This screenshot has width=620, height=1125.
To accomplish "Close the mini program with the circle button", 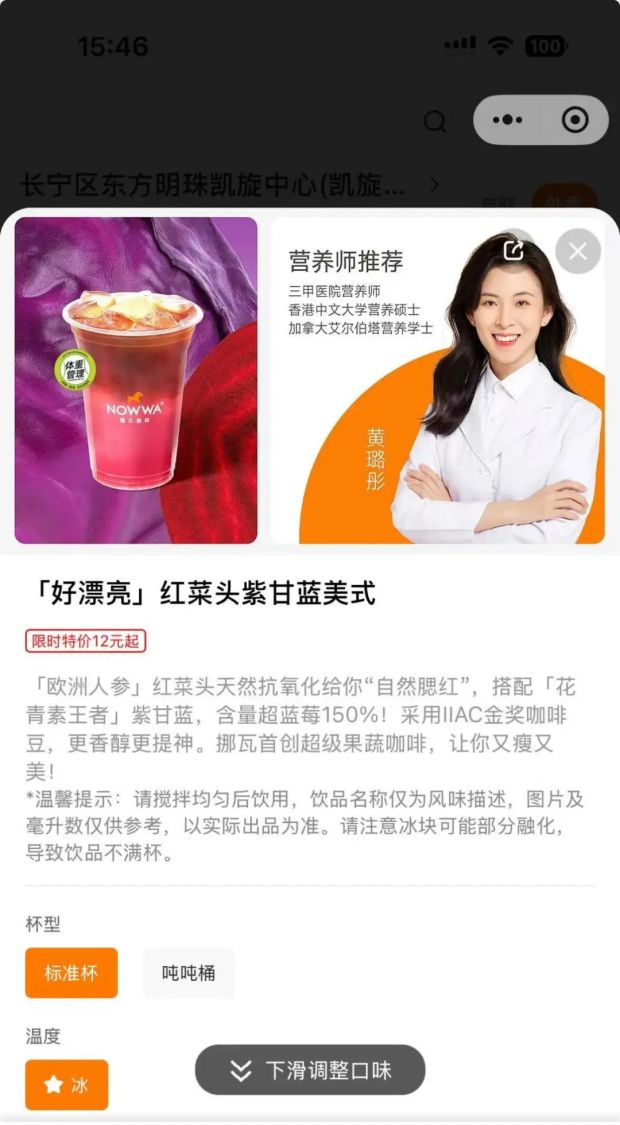I will [575, 120].
